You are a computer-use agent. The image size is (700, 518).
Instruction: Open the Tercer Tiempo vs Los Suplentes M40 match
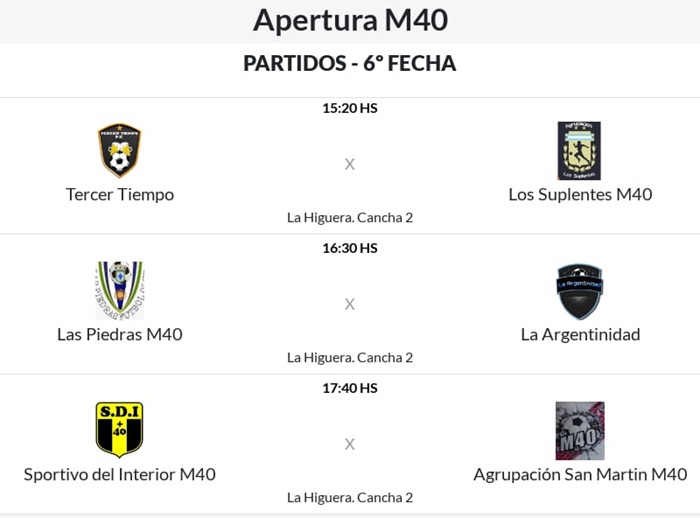click(349, 164)
